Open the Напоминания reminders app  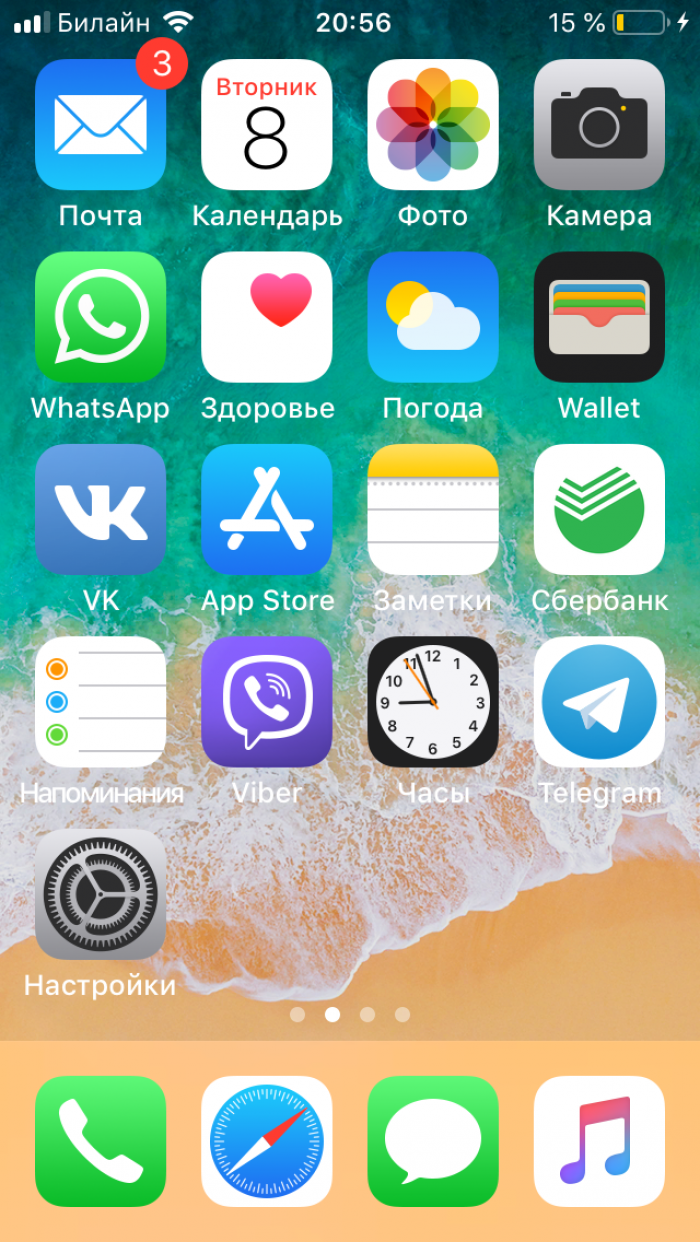100,702
